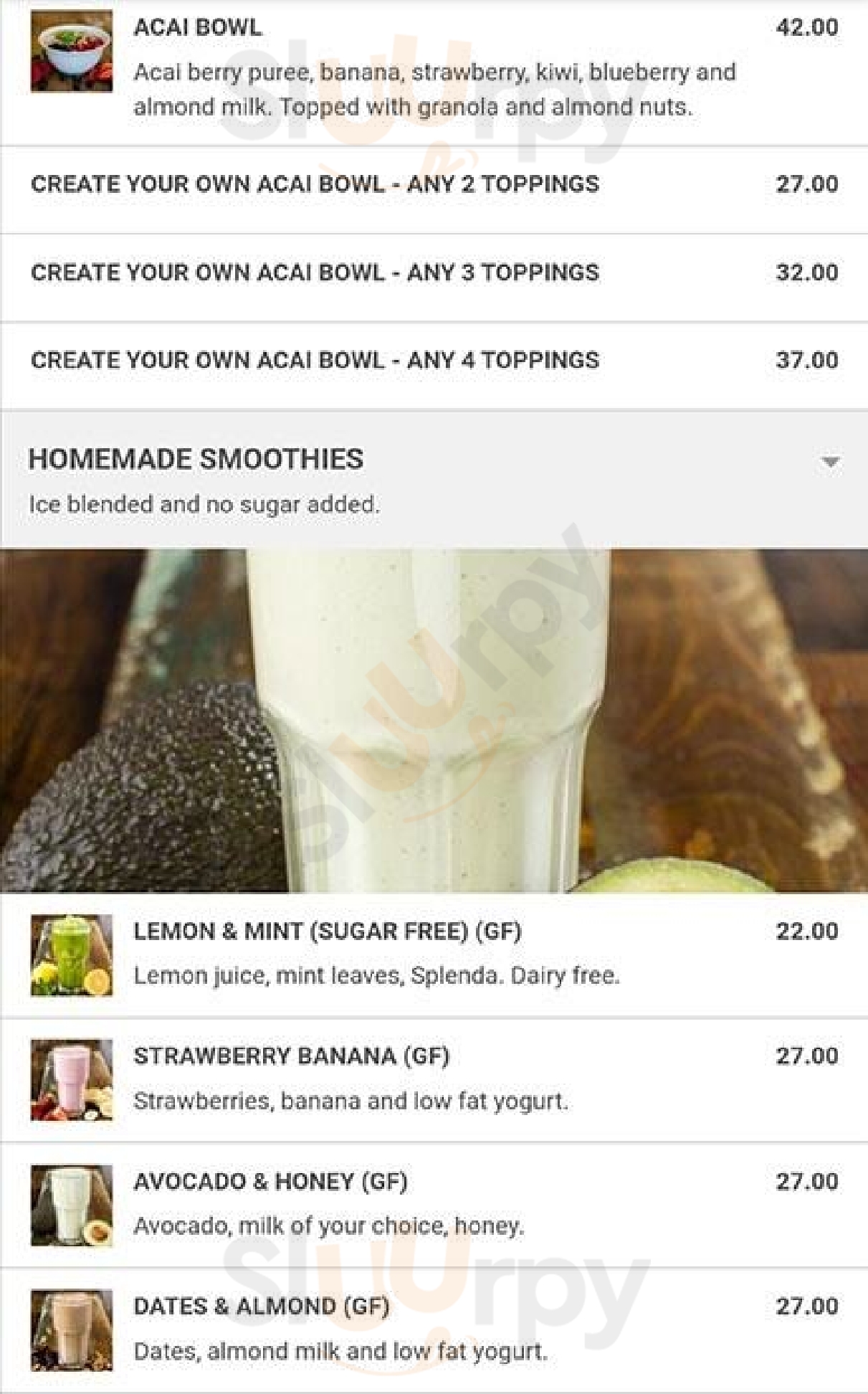
Task: Choose the Dates & Almond smoothie
Action: [261, 1307]
